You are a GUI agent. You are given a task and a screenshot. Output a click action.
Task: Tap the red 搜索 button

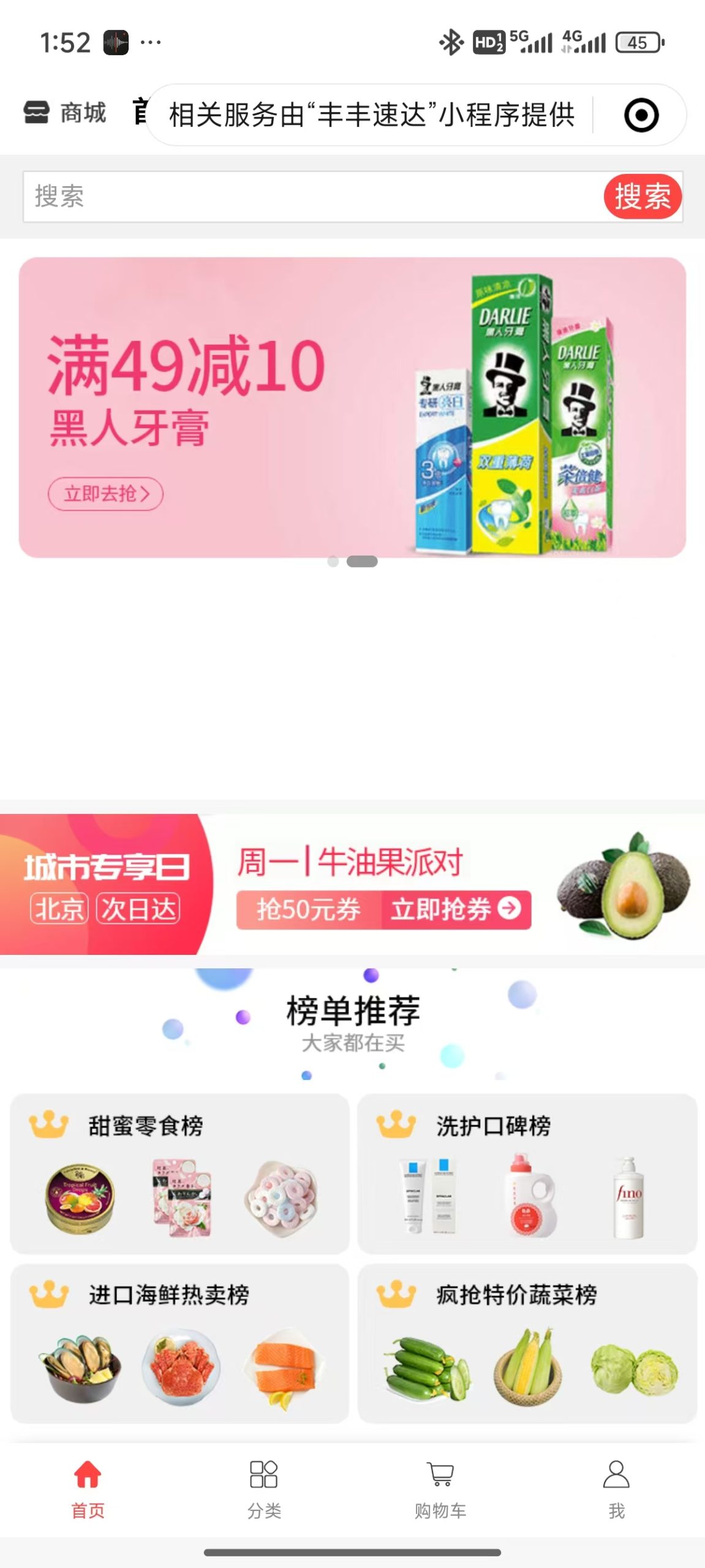tap(642, 197)
